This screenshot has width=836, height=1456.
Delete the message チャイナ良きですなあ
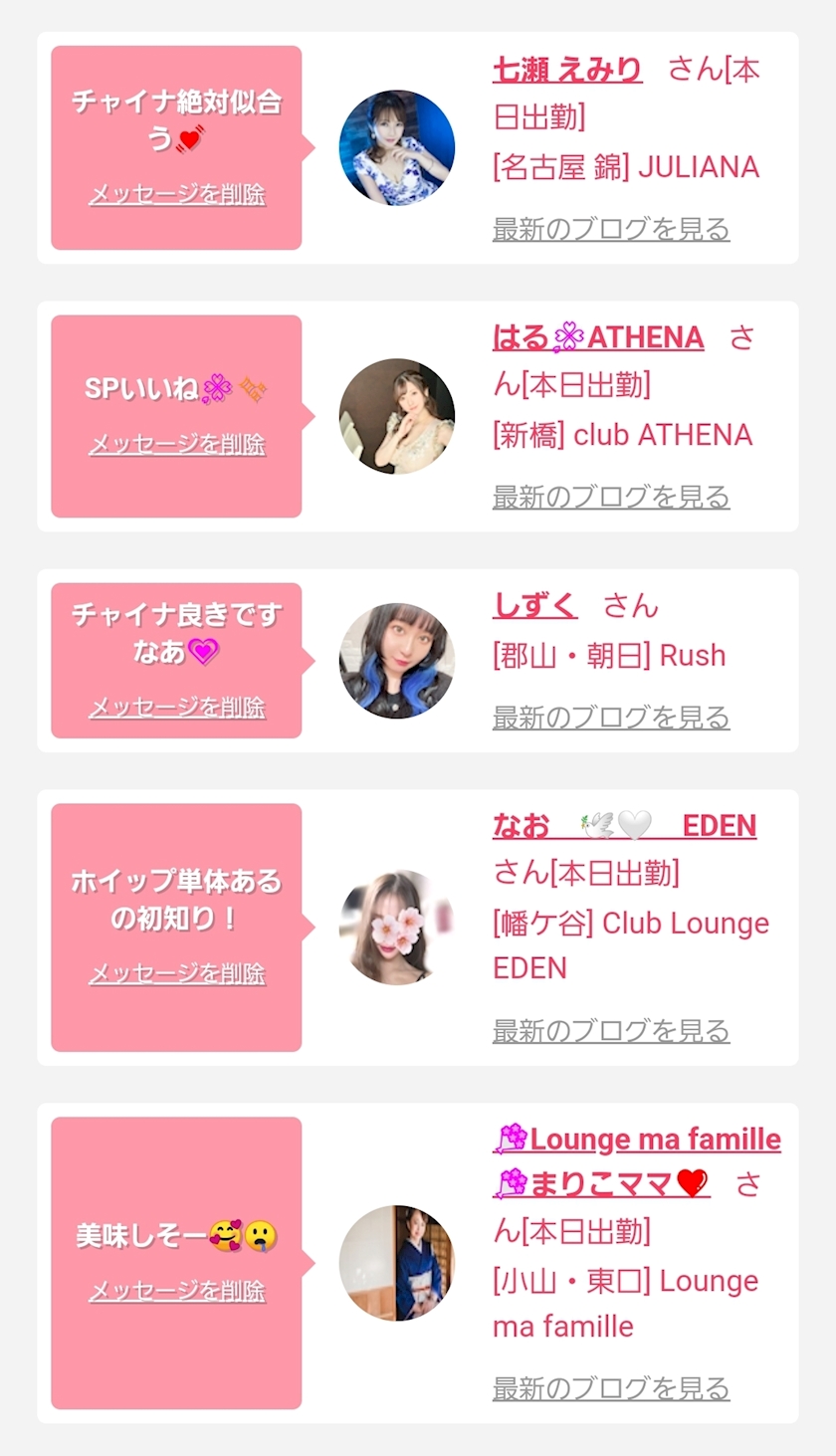177,708
